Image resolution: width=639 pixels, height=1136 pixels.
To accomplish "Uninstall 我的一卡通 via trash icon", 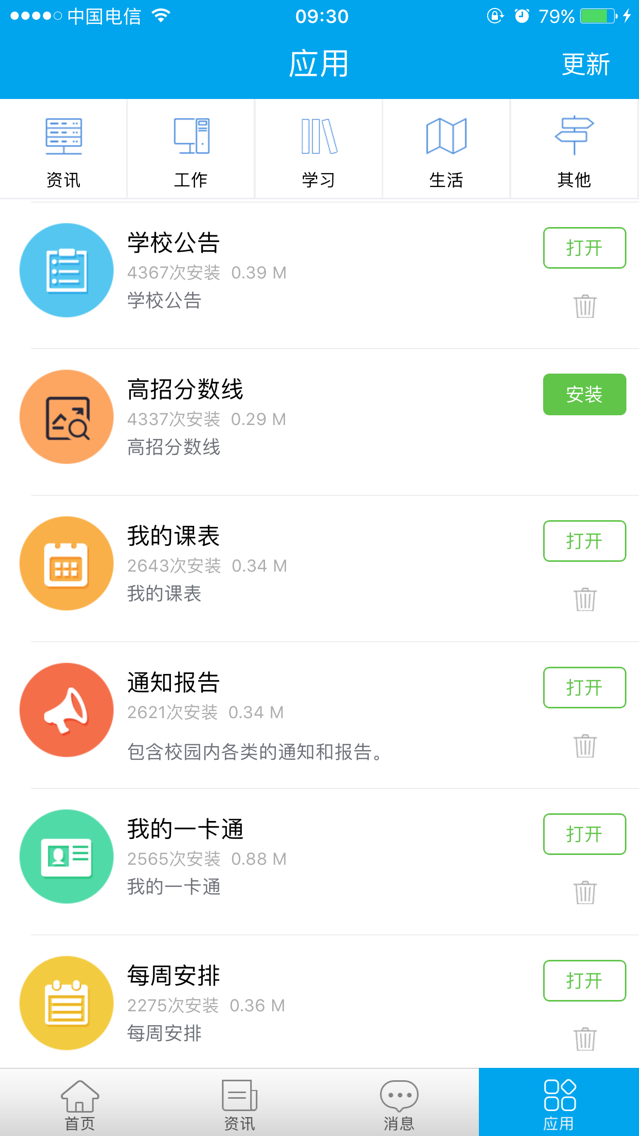I will [x=585, y=892].
